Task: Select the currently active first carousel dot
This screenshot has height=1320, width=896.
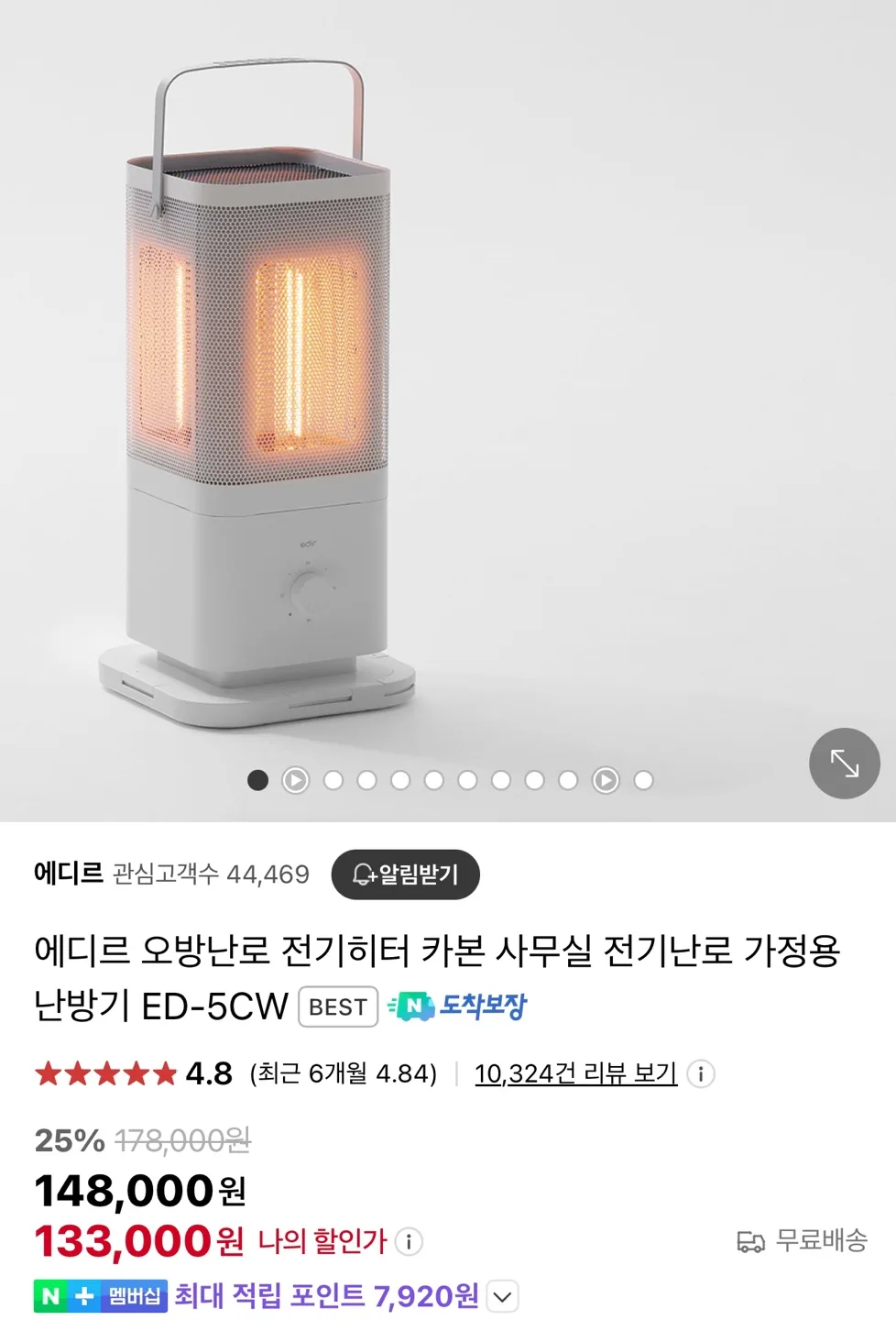Action: coord(258,780)
